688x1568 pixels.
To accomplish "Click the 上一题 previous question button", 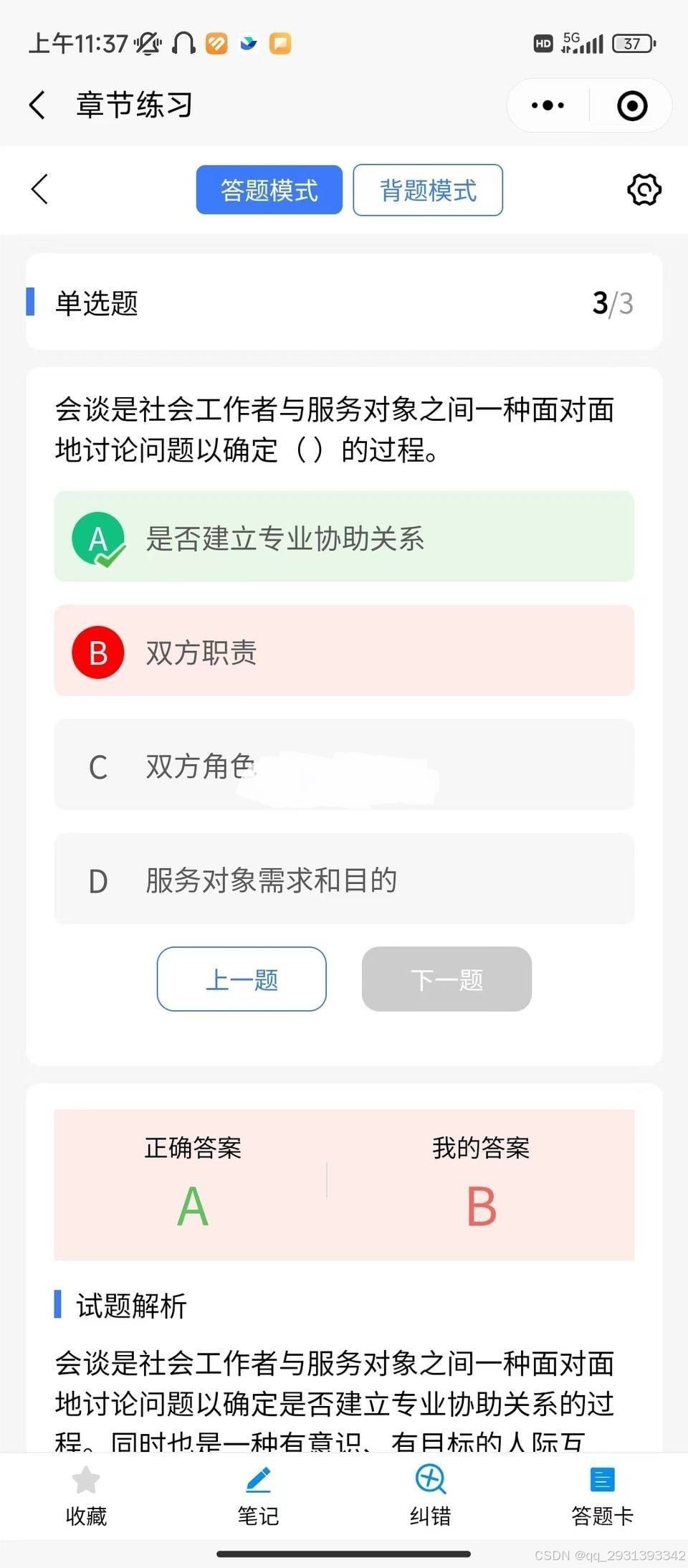I will (x=242, y=979).
